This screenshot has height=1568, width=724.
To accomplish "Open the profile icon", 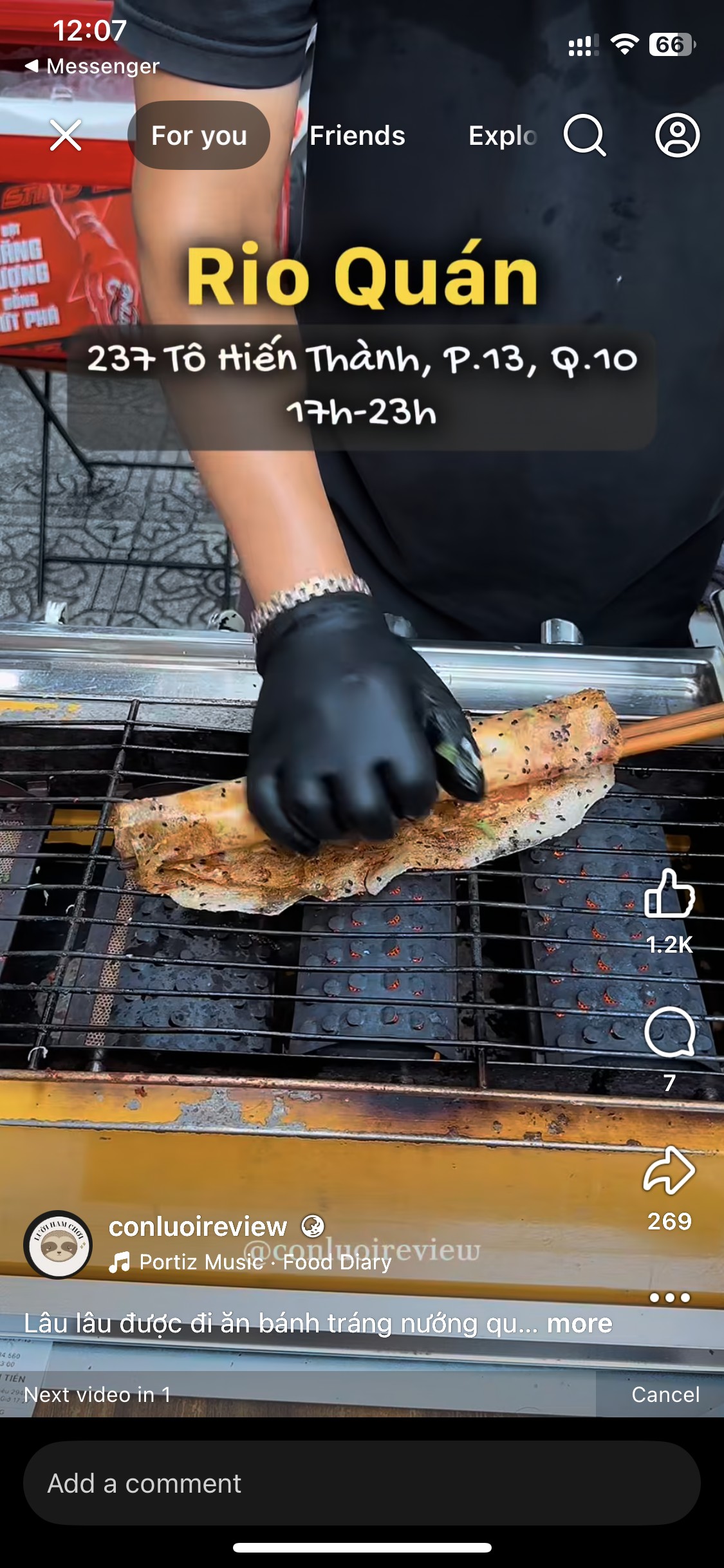I will [677, 135].
